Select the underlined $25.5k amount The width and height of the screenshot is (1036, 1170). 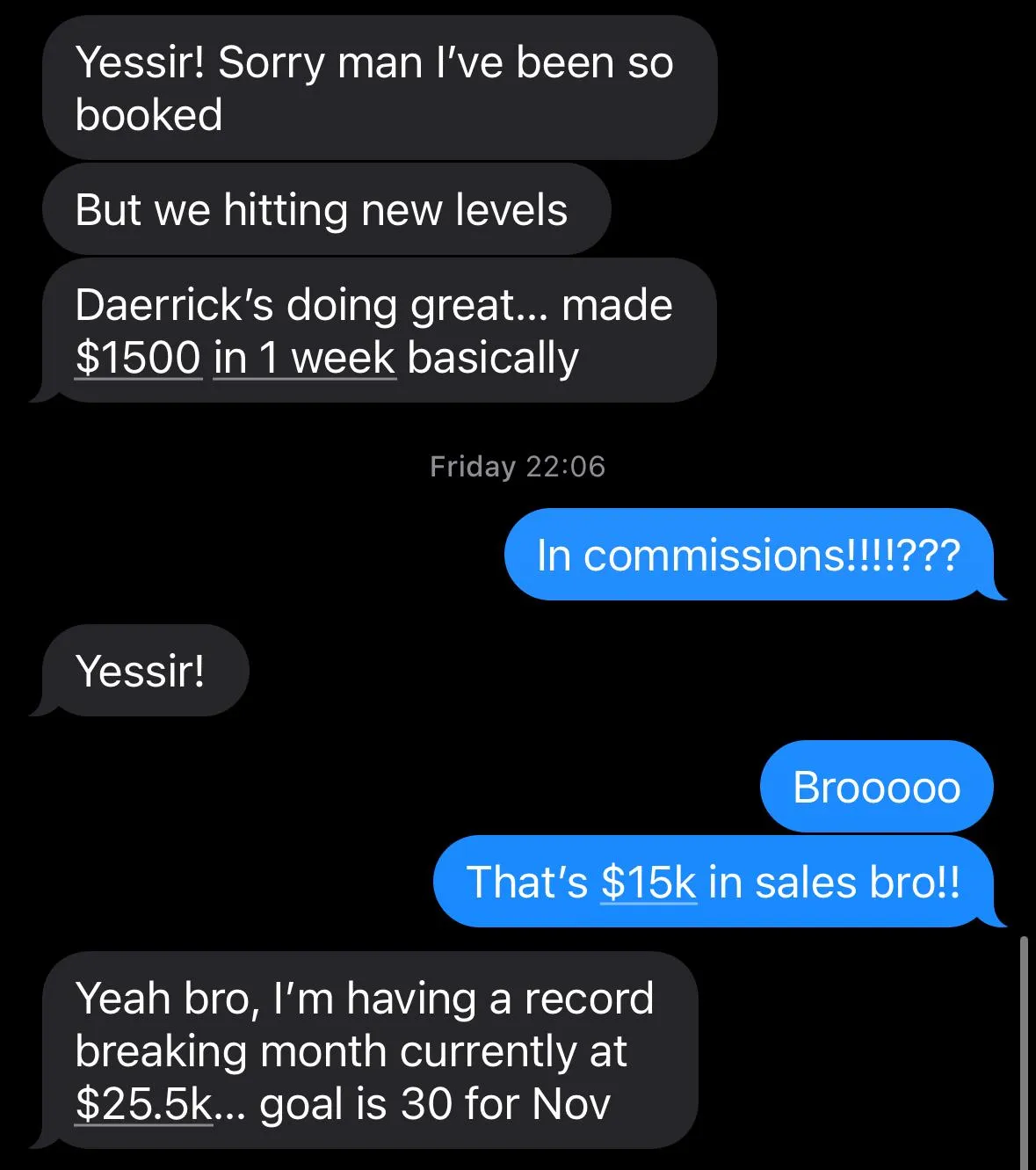pyautogui.click(x=143, y=1104)
